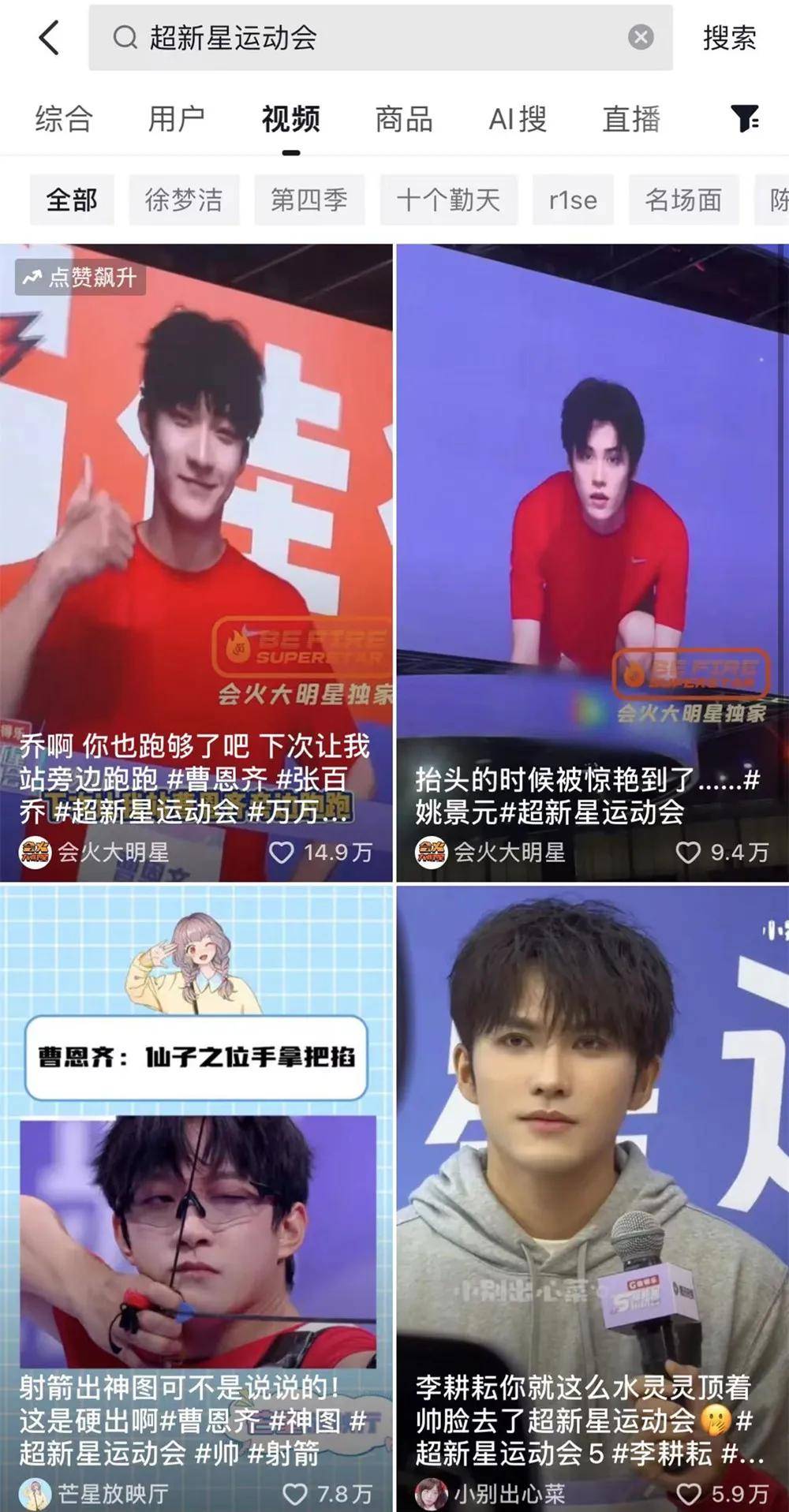Clear the search text
The image size is (789, 1512).
click(x=641, y=37)
